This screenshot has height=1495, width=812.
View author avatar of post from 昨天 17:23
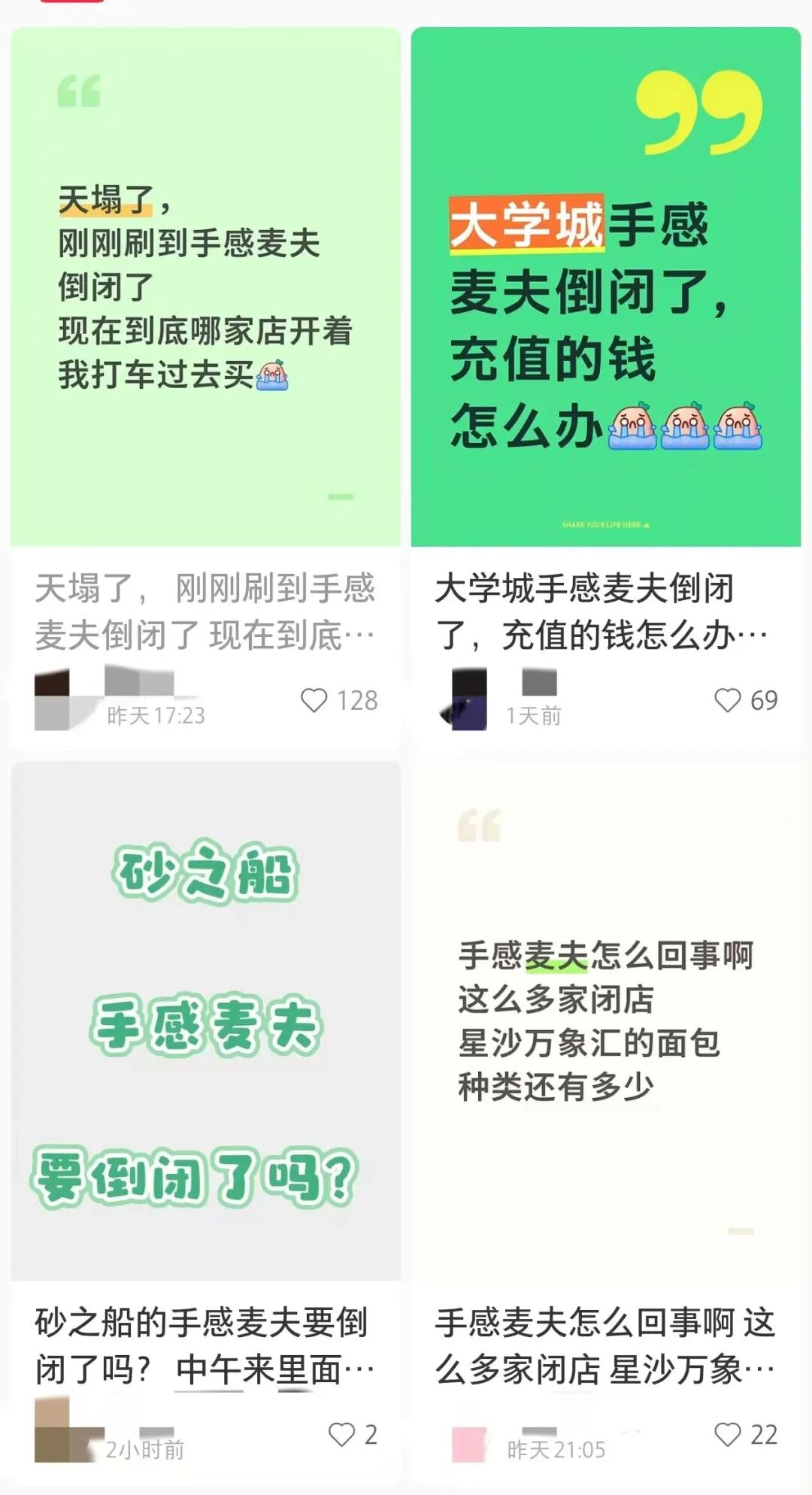click(x=53, y=699)
